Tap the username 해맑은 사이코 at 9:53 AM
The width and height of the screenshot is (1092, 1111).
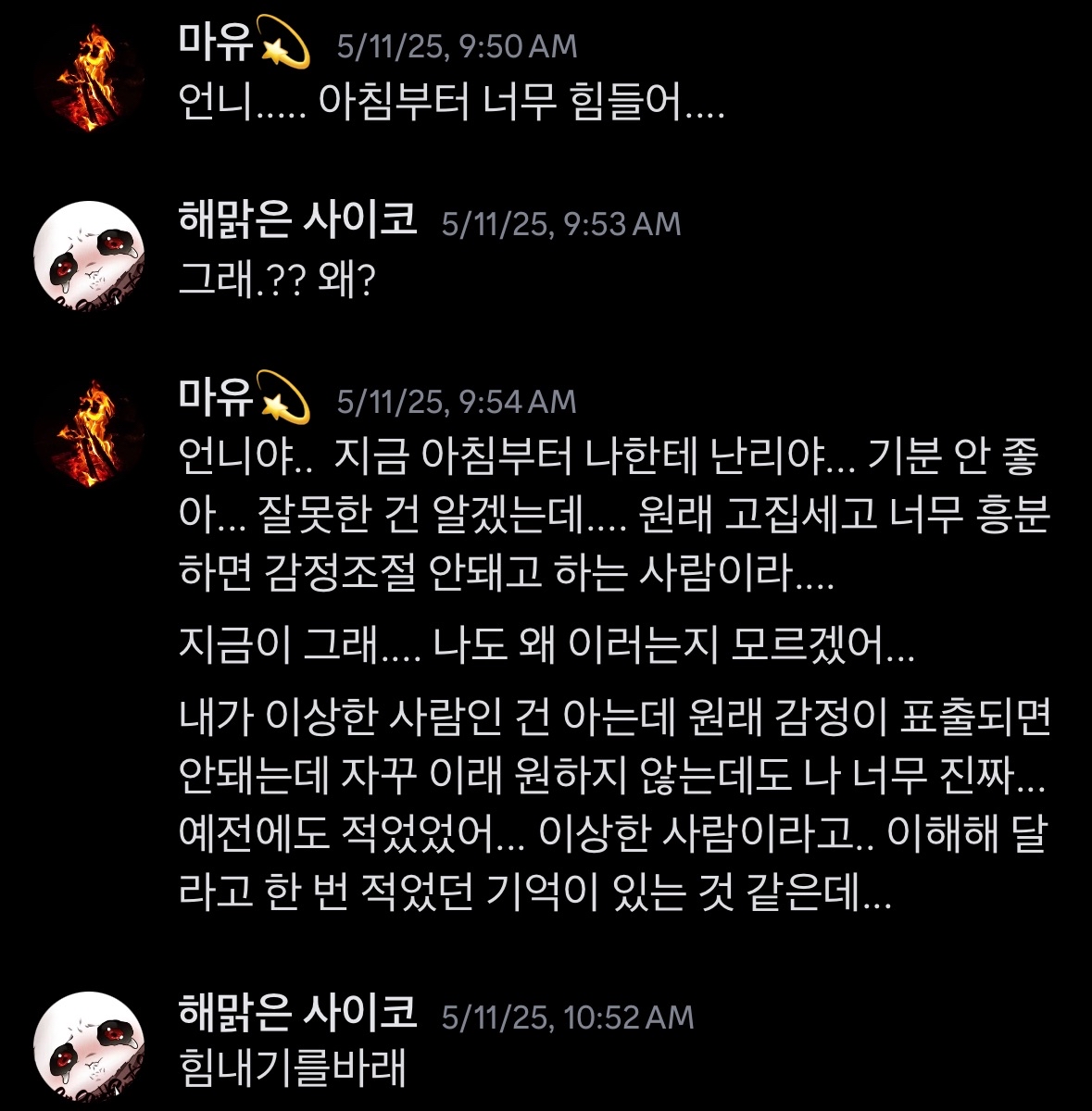point(297,221)
